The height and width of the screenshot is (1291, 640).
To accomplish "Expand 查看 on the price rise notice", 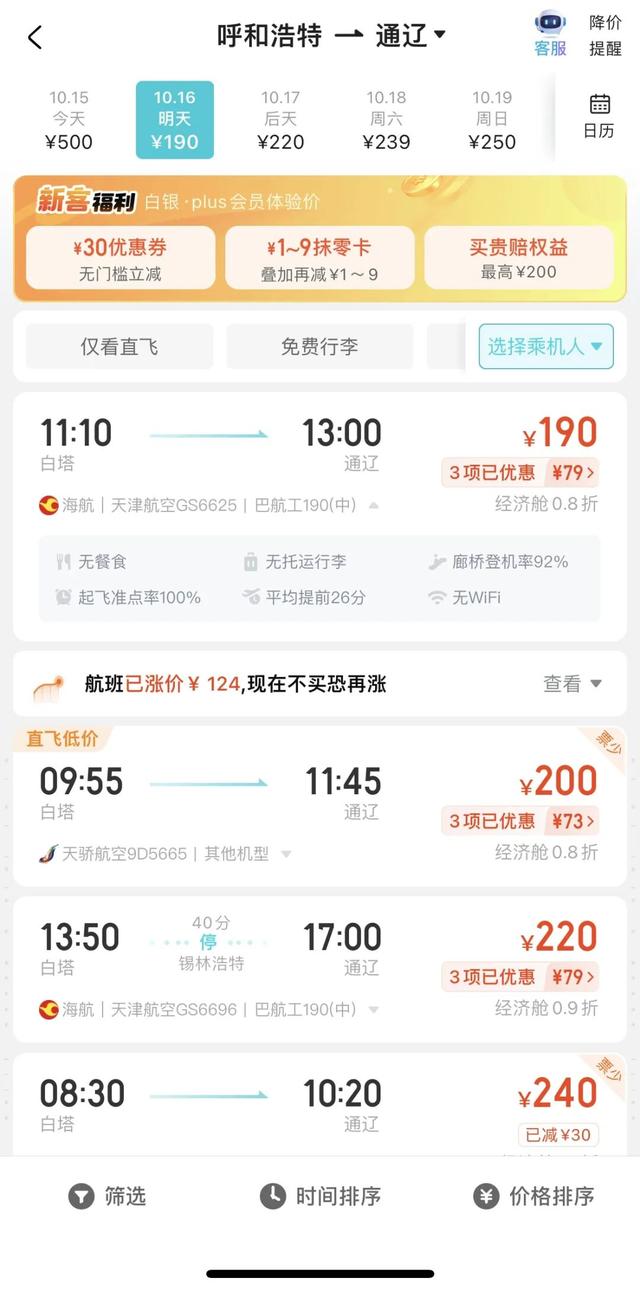I will [x=572, y=684].
